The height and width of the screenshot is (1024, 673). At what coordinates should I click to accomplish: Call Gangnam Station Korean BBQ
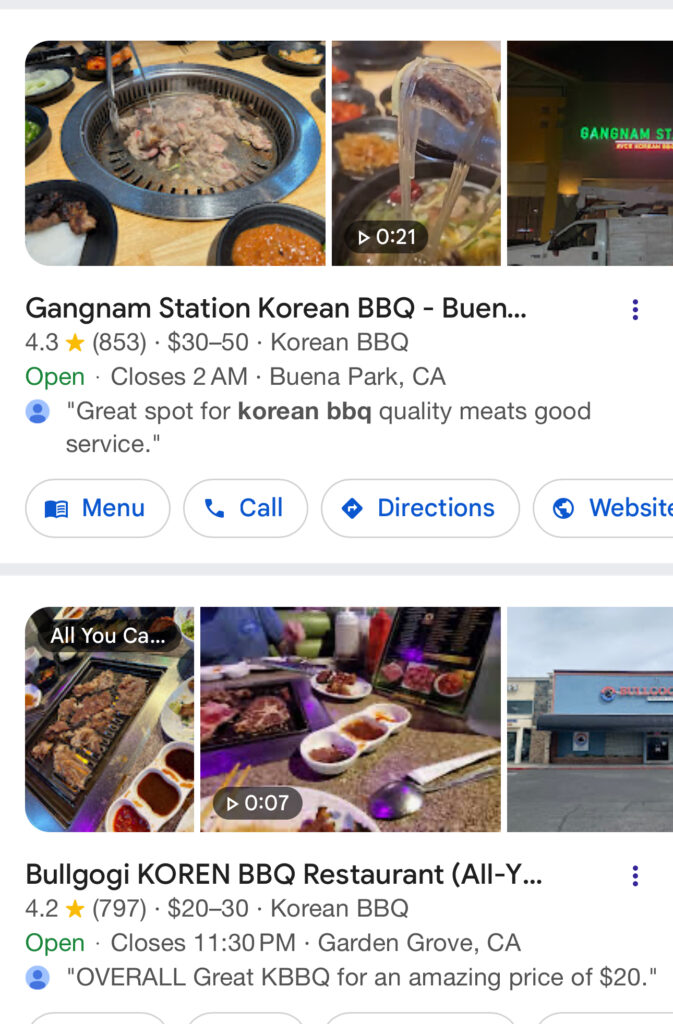245,508
